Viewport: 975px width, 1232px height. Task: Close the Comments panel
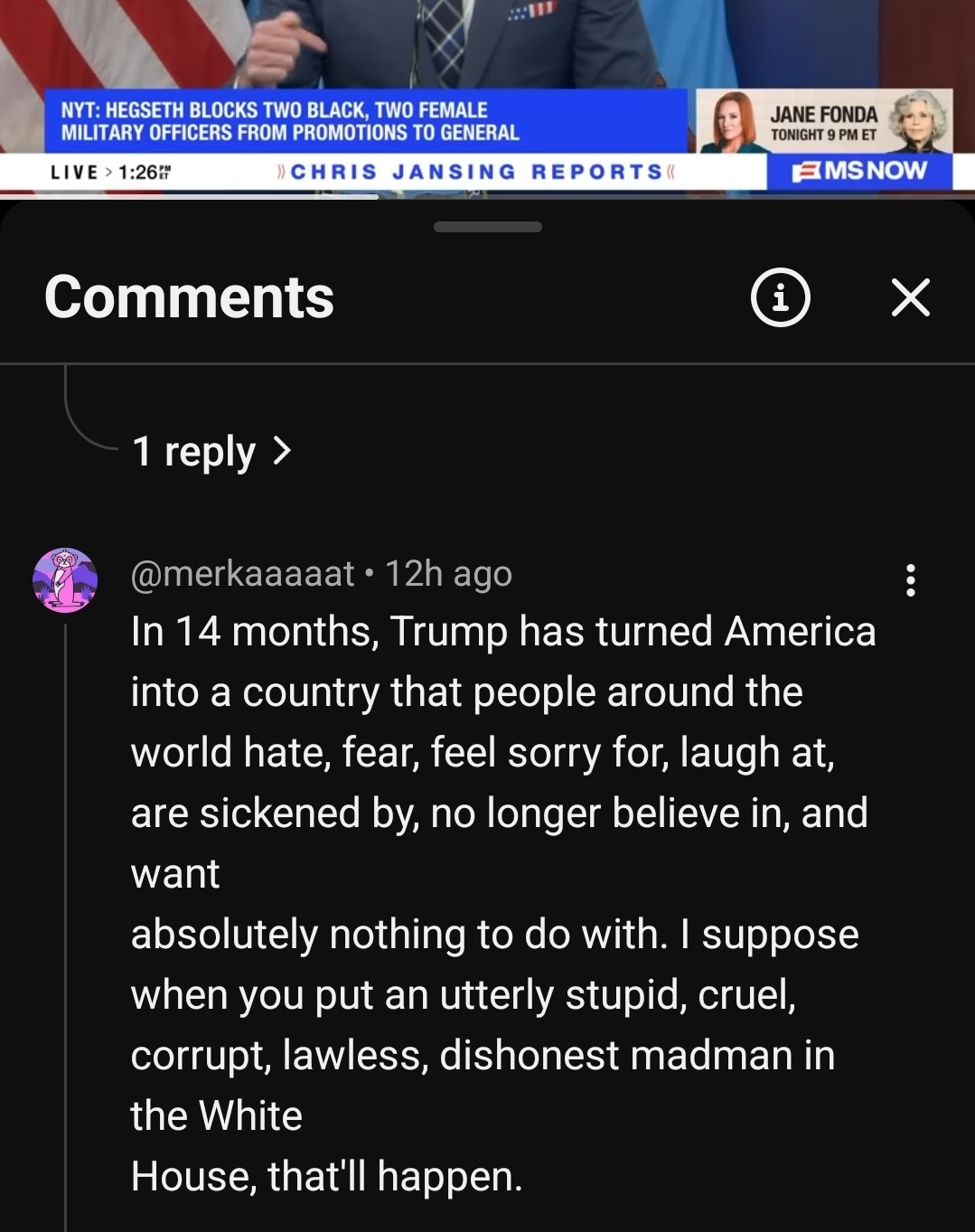coord(910,297)
